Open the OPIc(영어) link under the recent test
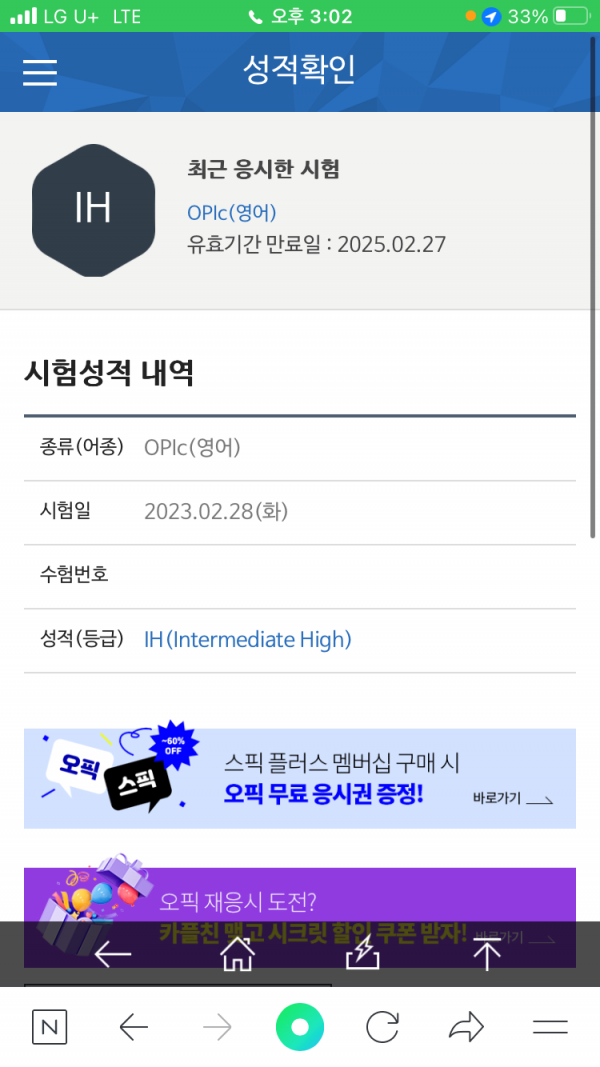The height and width of the screenshot is (1067, 600). click(231, 212)
